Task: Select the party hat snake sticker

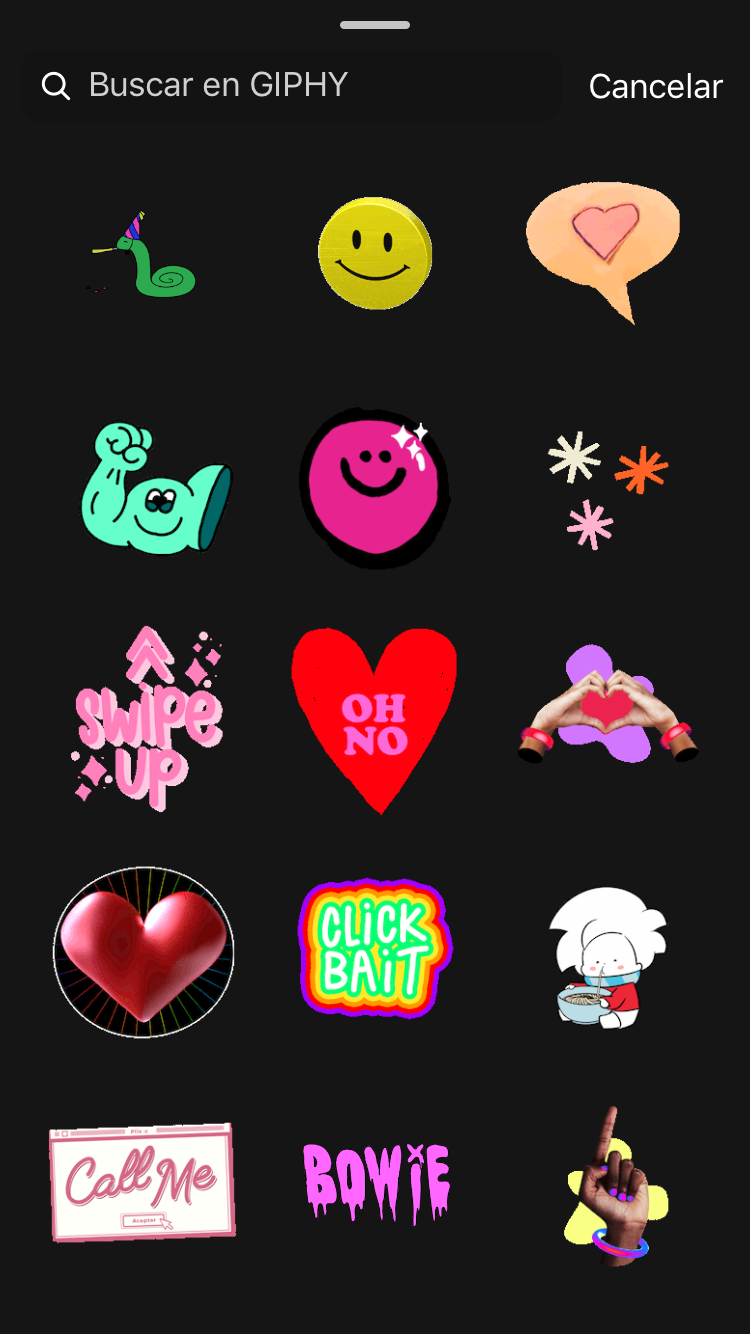Action: click(145, 255)
